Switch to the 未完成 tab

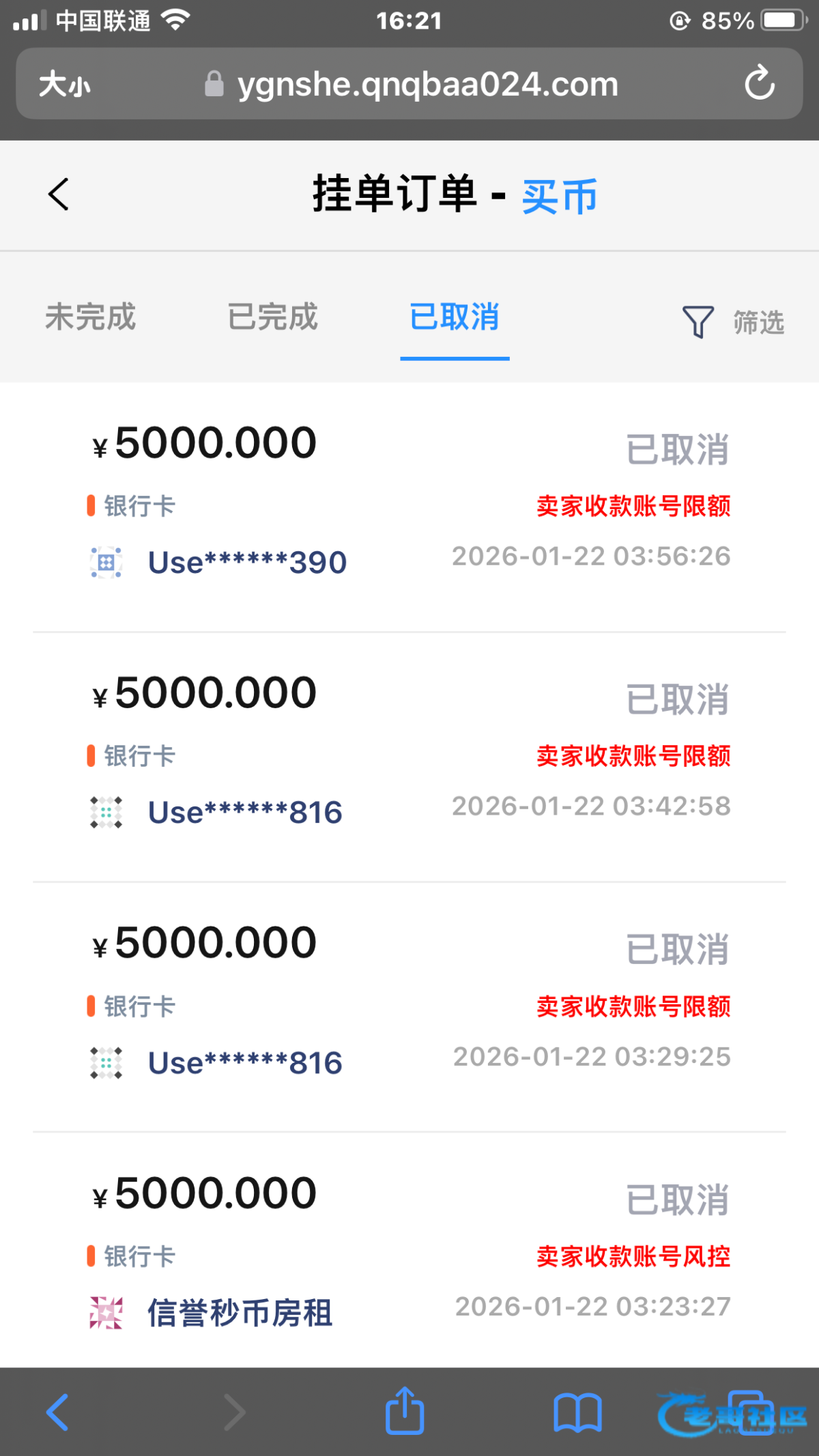coord(91,317)
